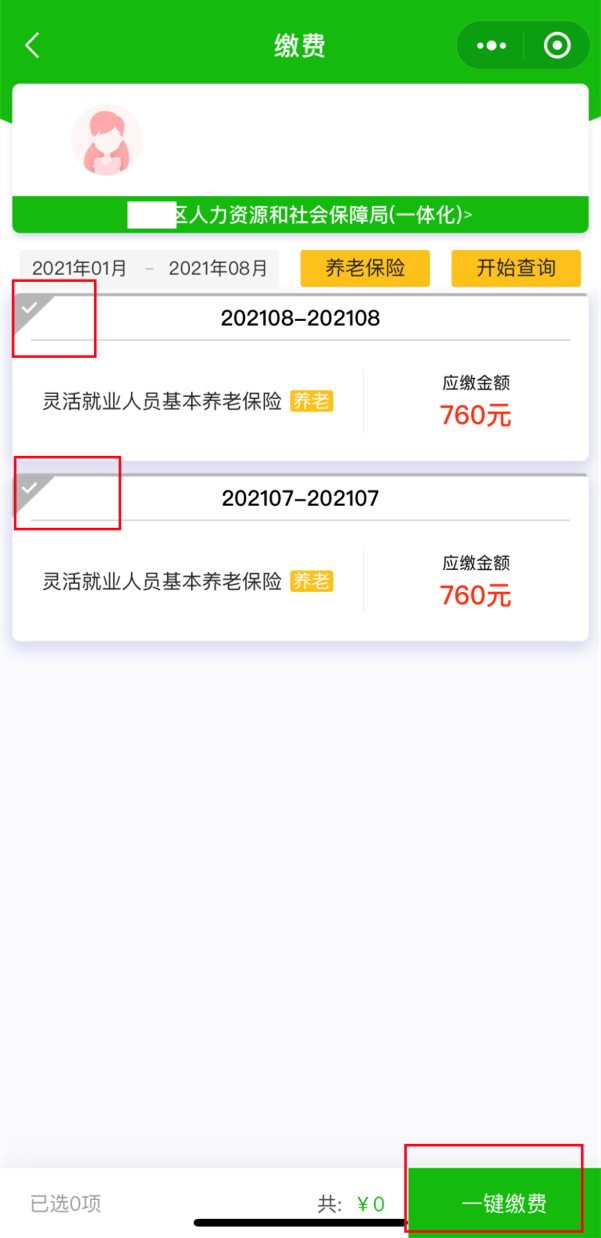Check the 202107-202107 payment item
Image resolution: width=601 pixels, height=1238 pixels.
tap(31, 488)
